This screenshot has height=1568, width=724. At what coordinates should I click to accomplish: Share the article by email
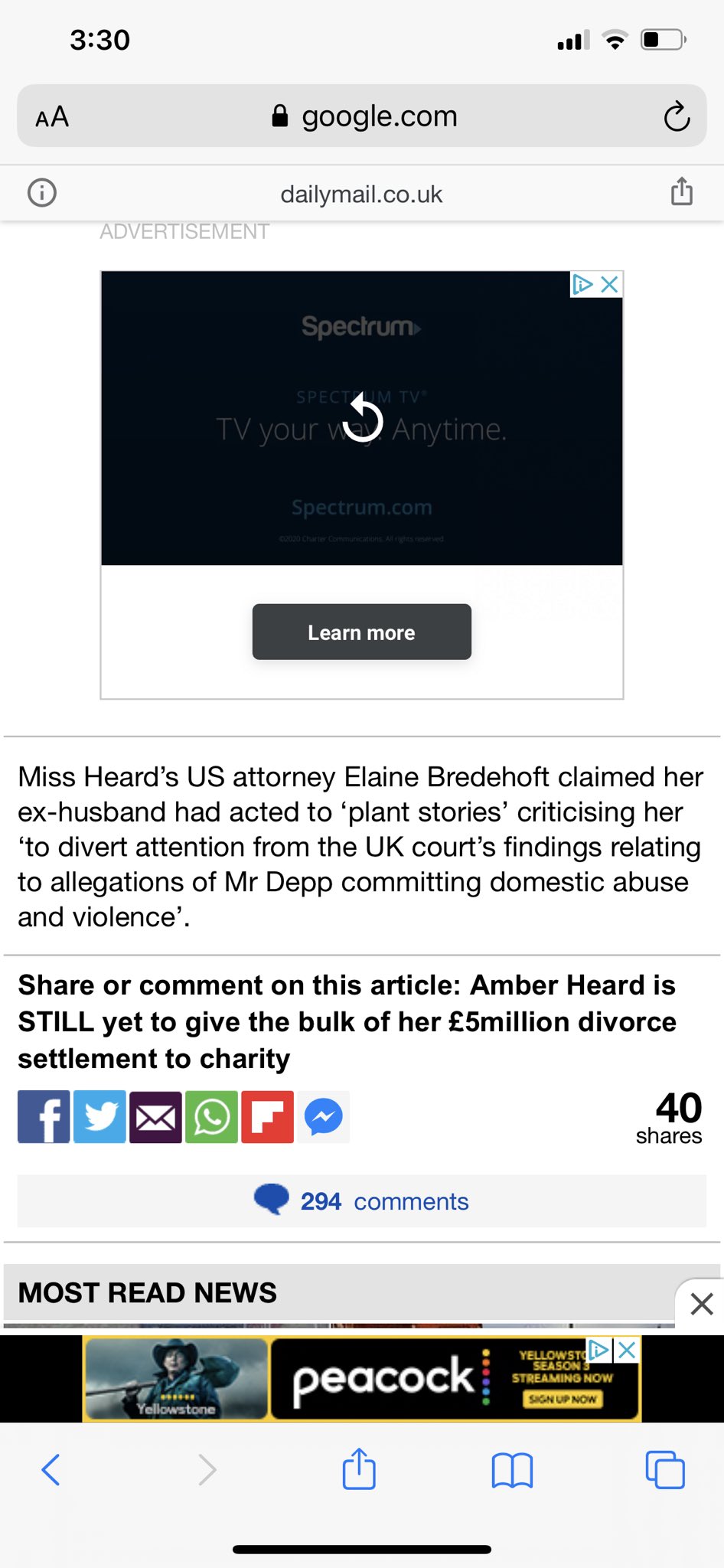coord(155,1117)
